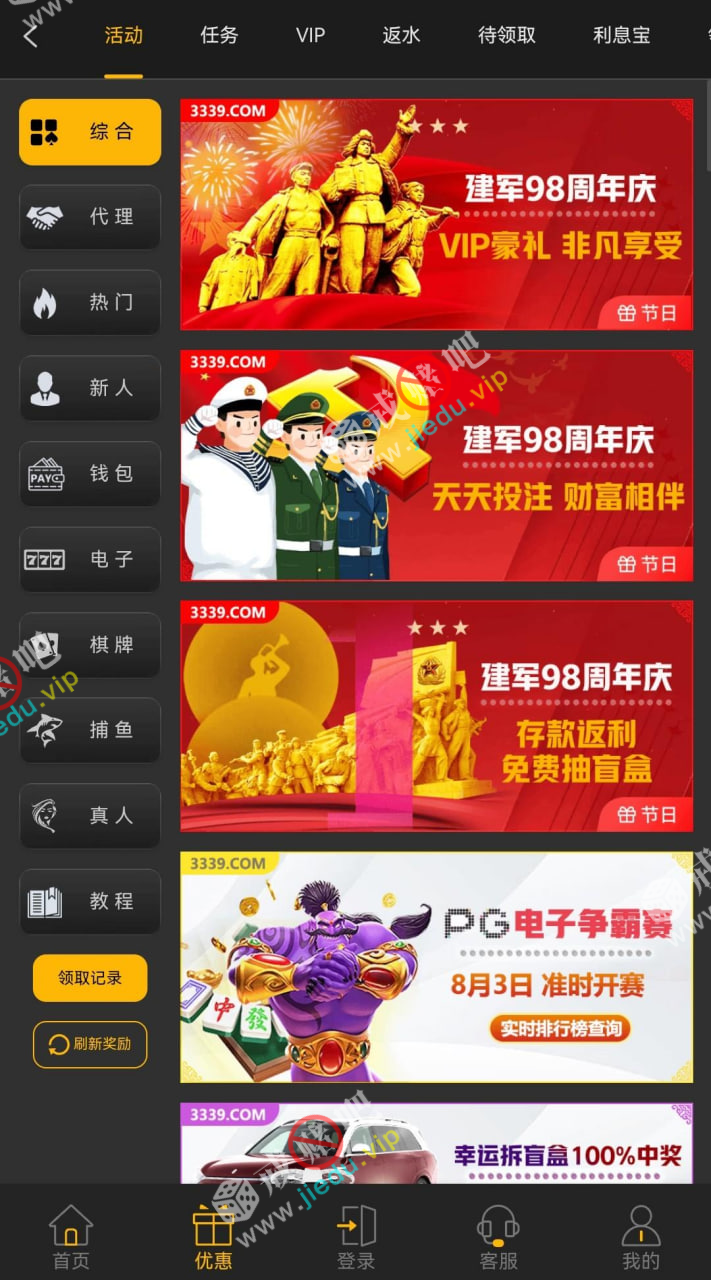Image resolution: width=711 pixels, height=1280 pixels.
Task: Select the 代理 category
Action: coord(90,217)
